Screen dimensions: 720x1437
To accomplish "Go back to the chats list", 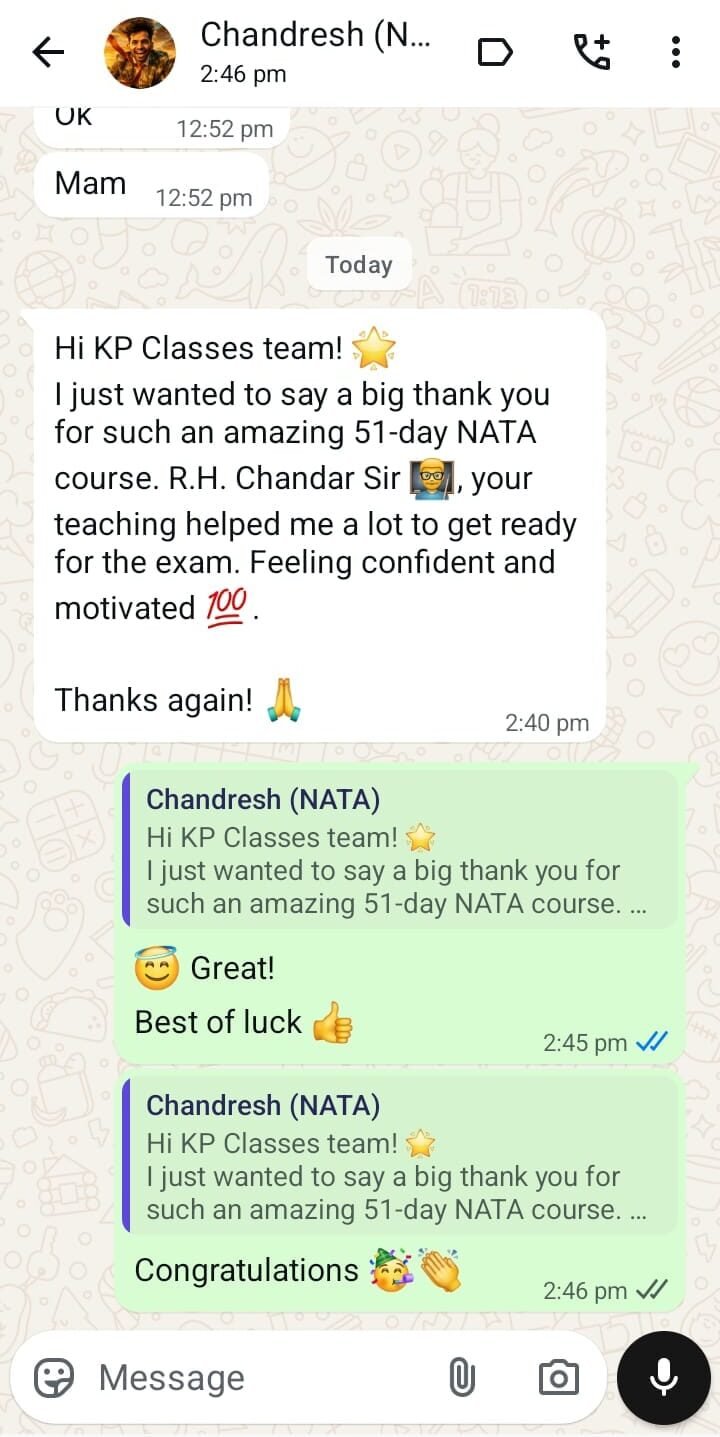I will tap(47, 52).
